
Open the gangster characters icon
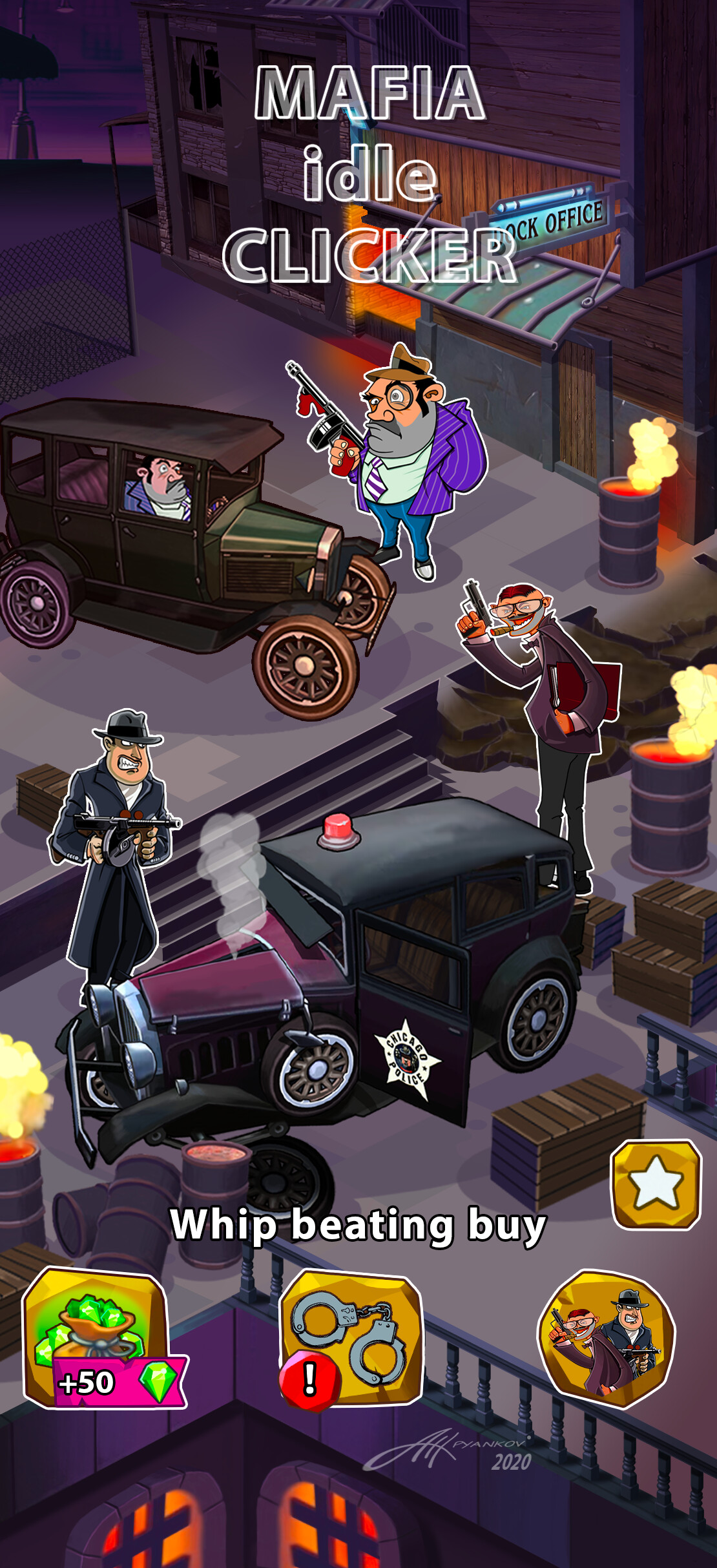point(607,1339)
